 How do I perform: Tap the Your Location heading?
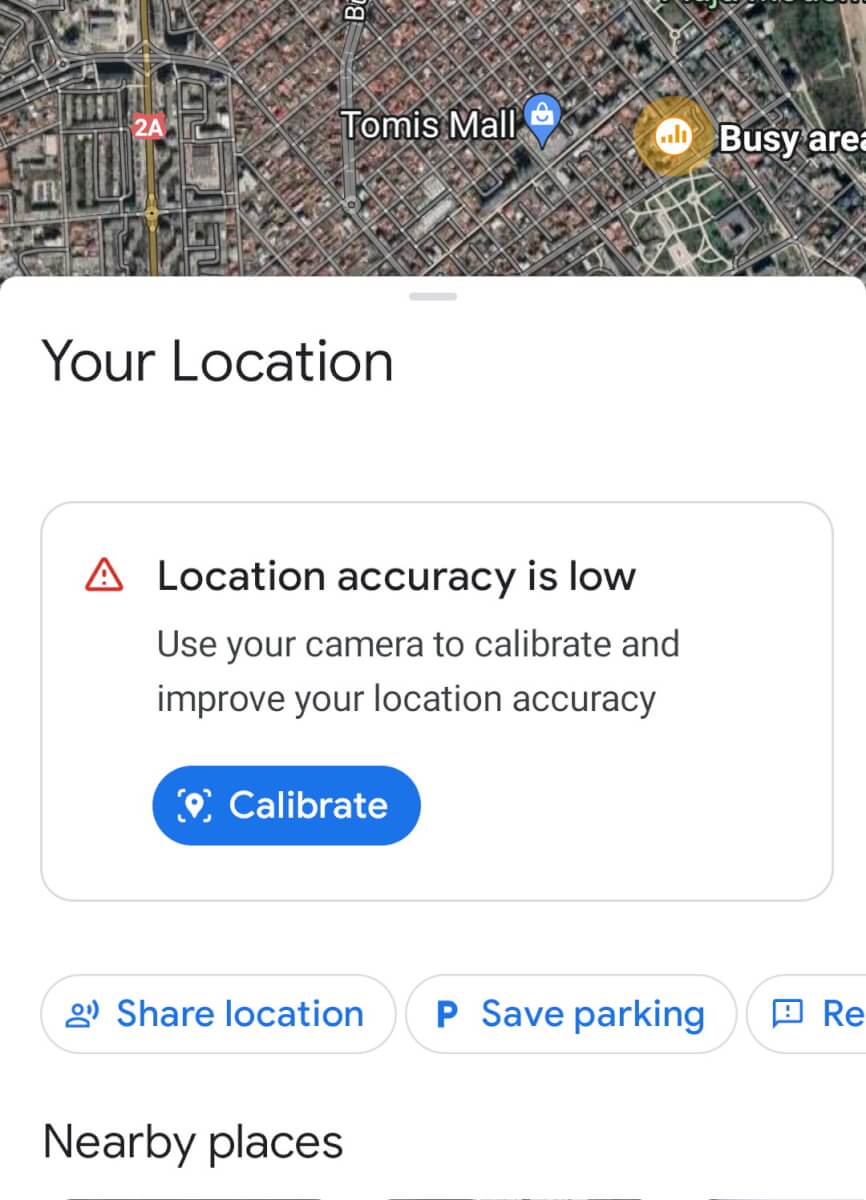pos(217,362)
